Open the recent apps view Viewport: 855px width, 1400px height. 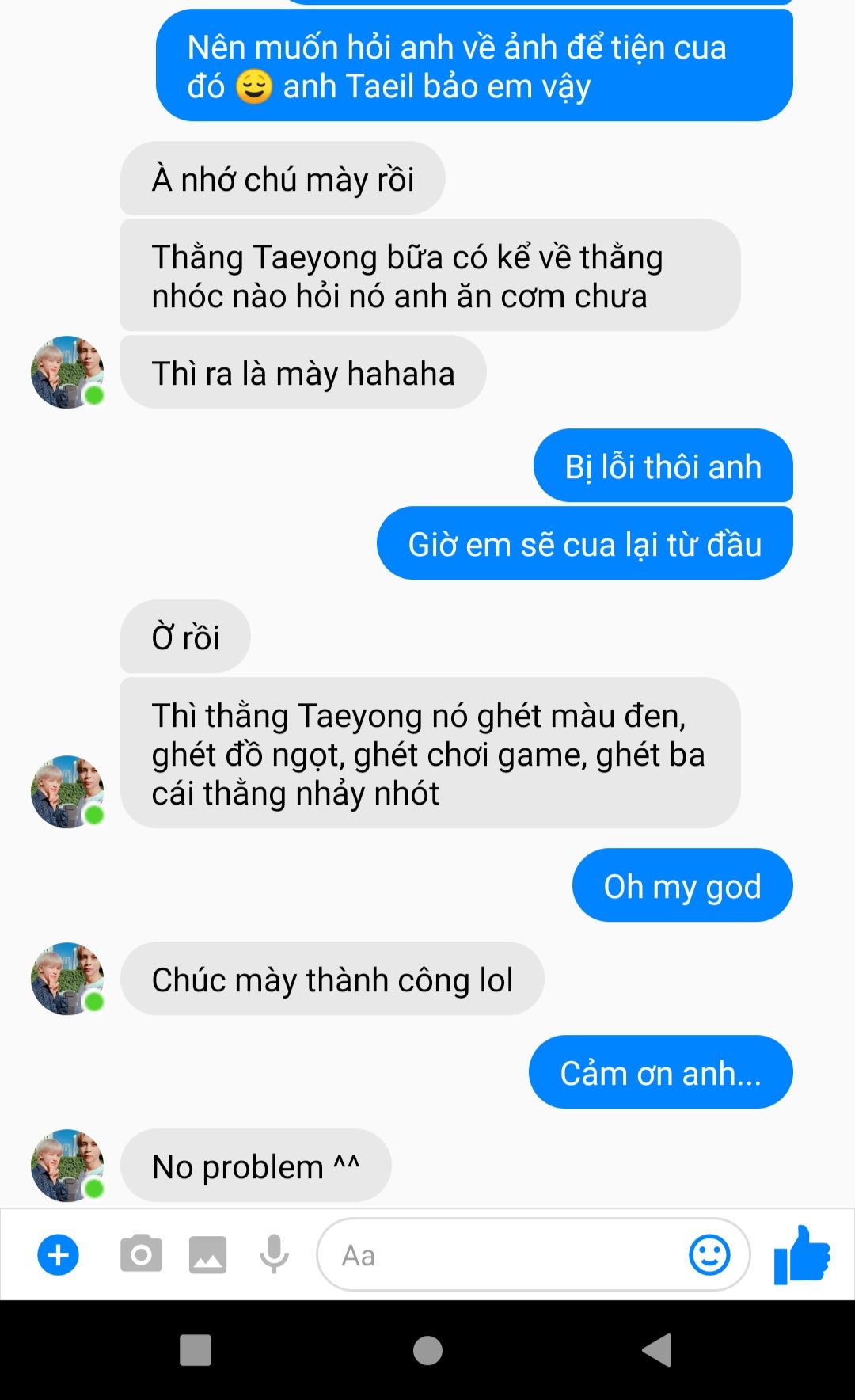[x=196, y=1350]
